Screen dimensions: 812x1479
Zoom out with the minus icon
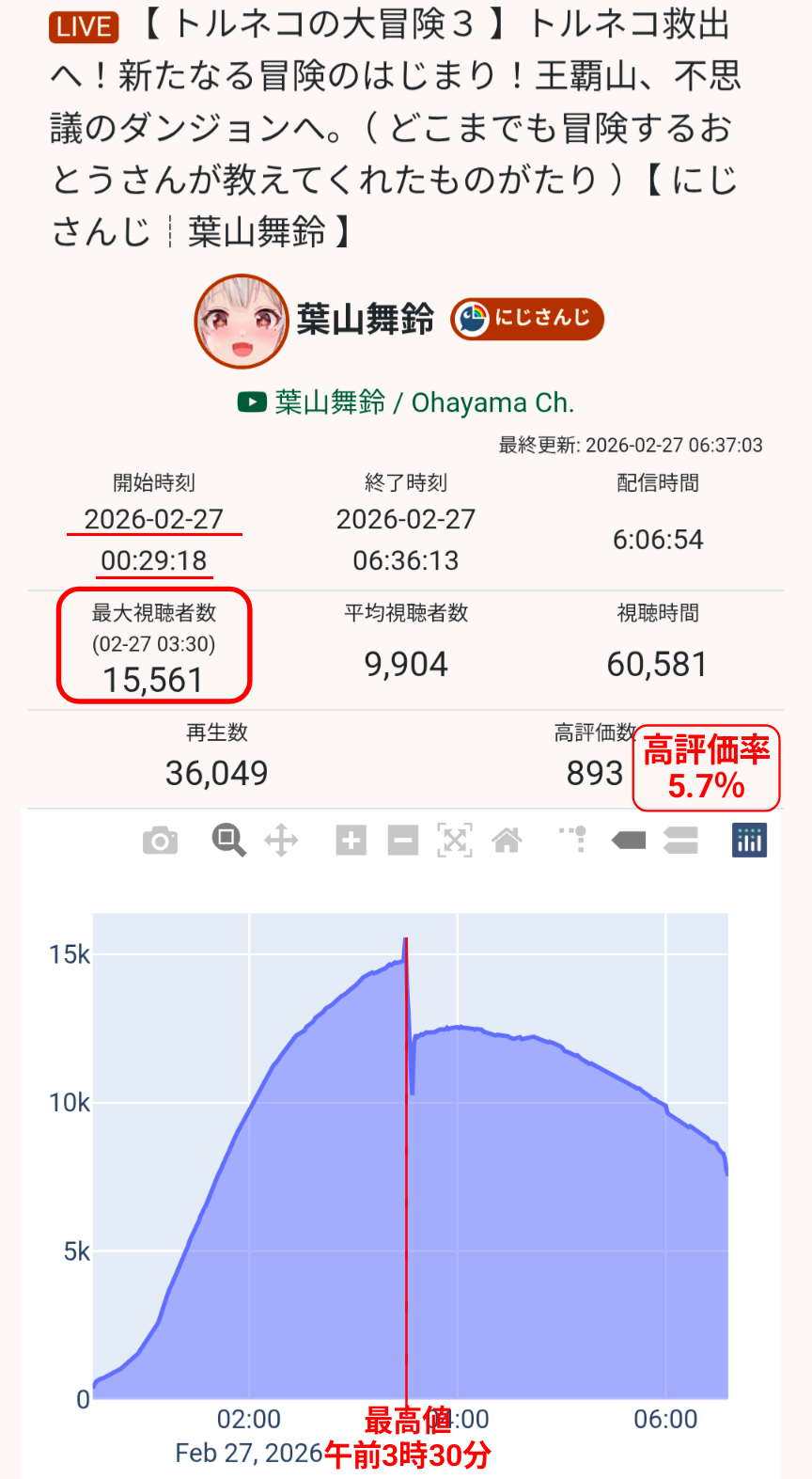click(x=403, y=841)
